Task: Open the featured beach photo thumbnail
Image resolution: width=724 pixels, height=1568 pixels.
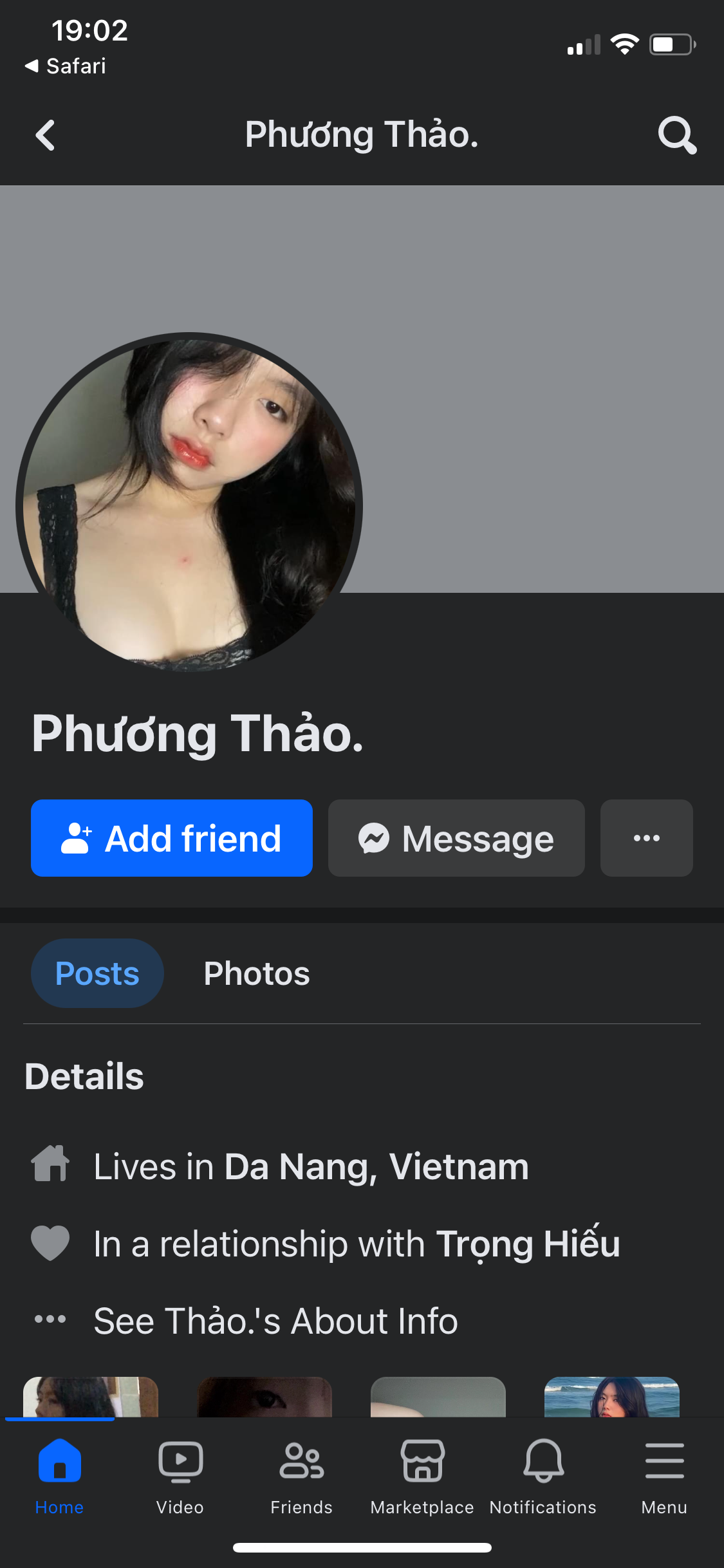Action: (611, 1397)
